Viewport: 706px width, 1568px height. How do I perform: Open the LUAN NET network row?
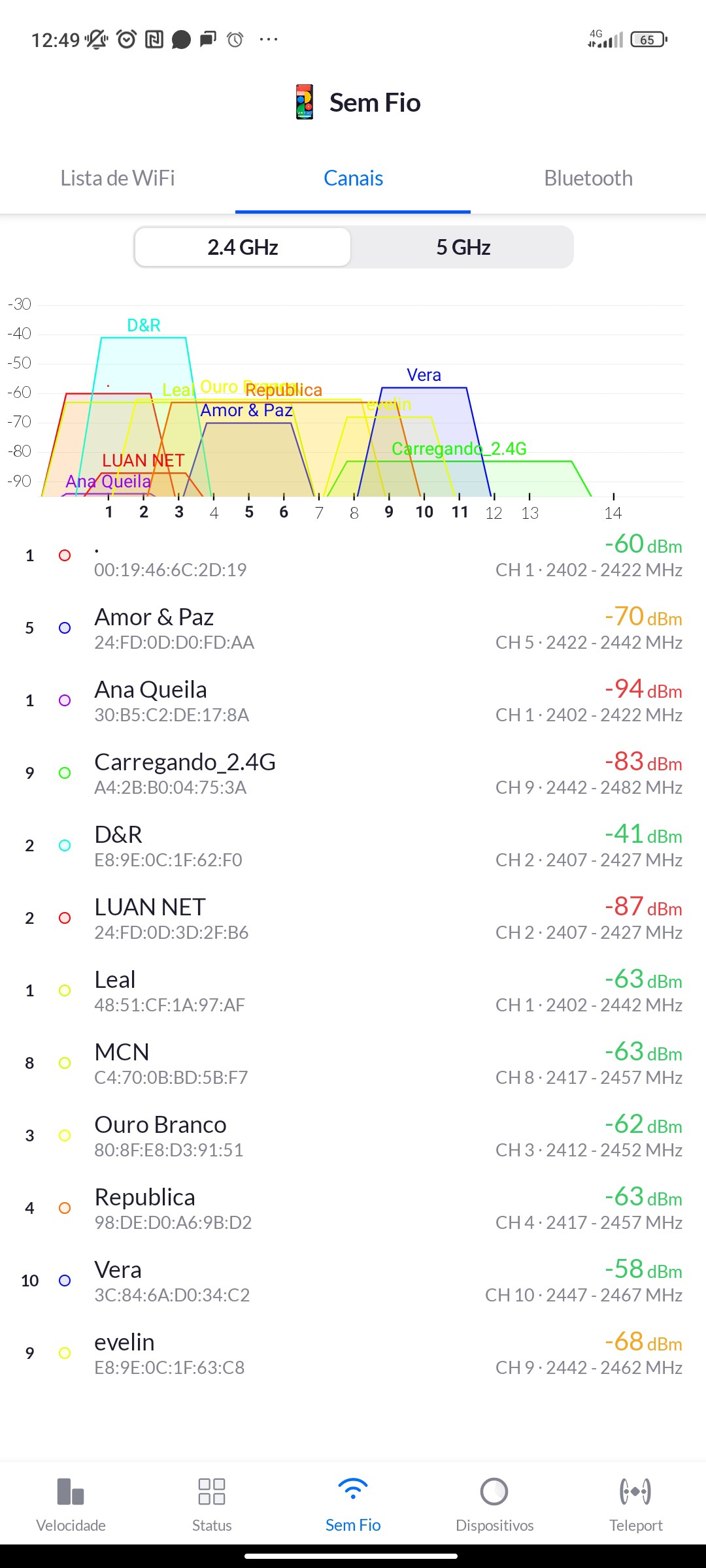353,919
